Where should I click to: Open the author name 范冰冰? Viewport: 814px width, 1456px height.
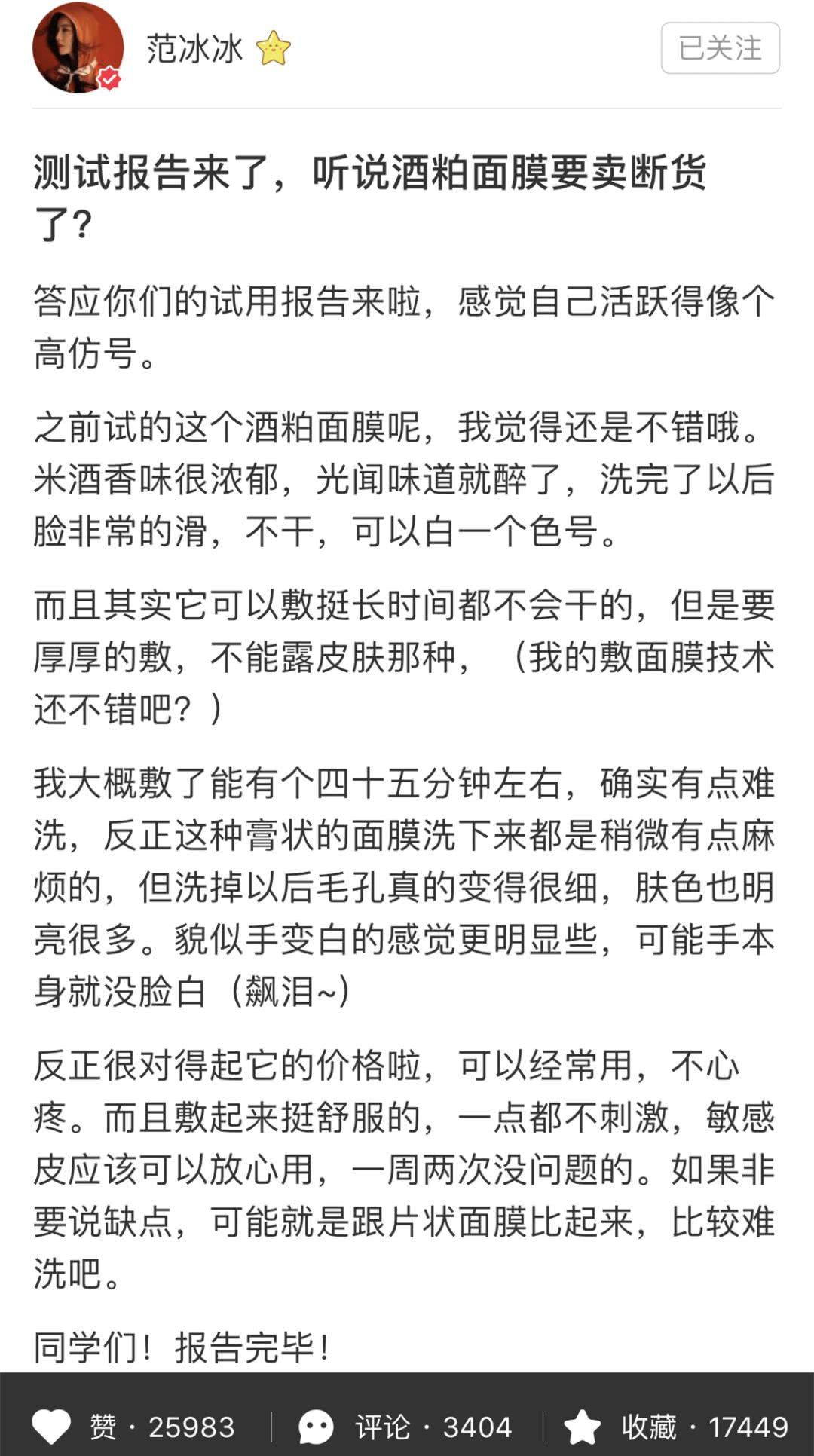194,48
